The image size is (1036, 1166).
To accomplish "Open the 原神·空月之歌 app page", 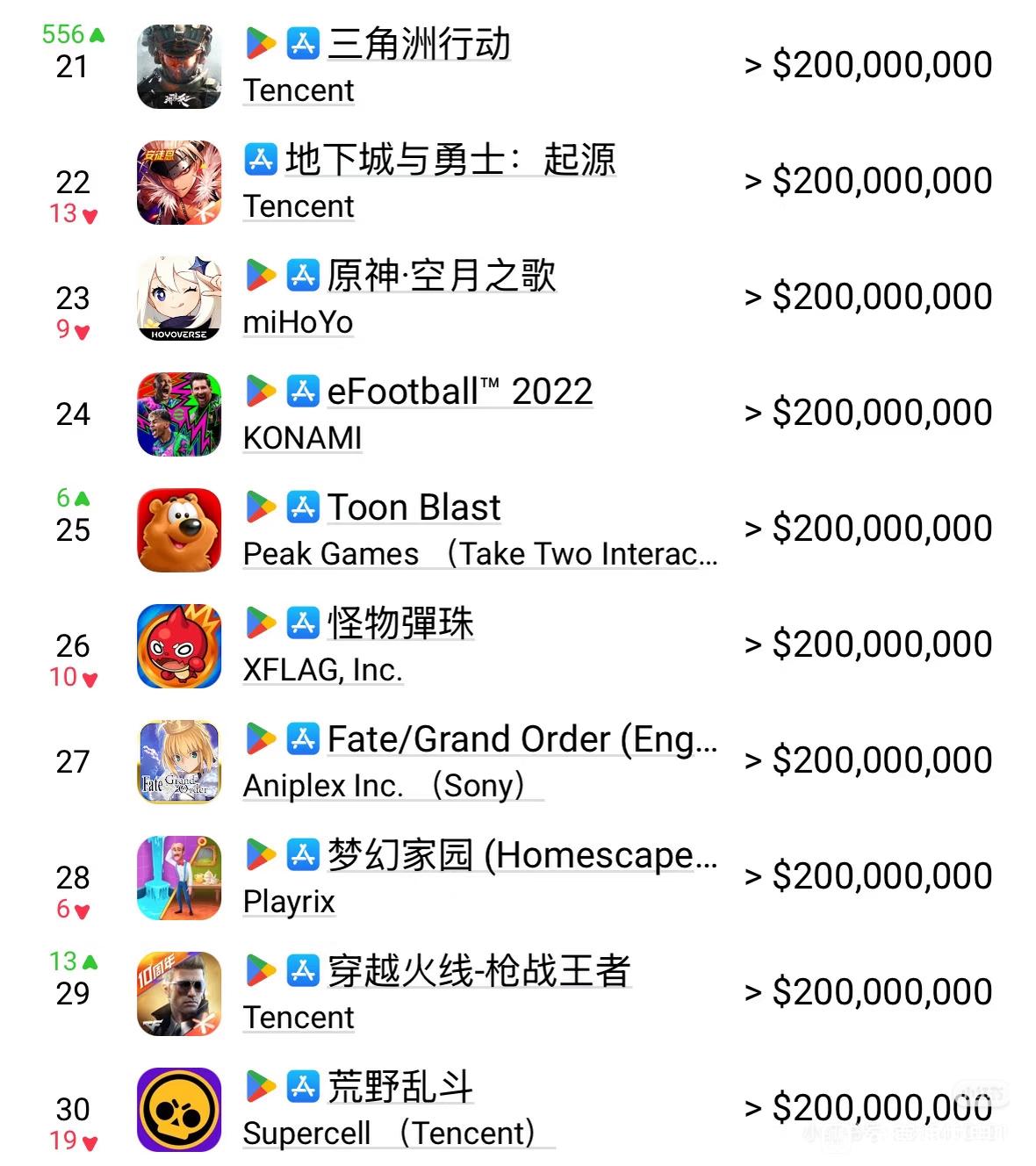I will (x=442, y=276).
